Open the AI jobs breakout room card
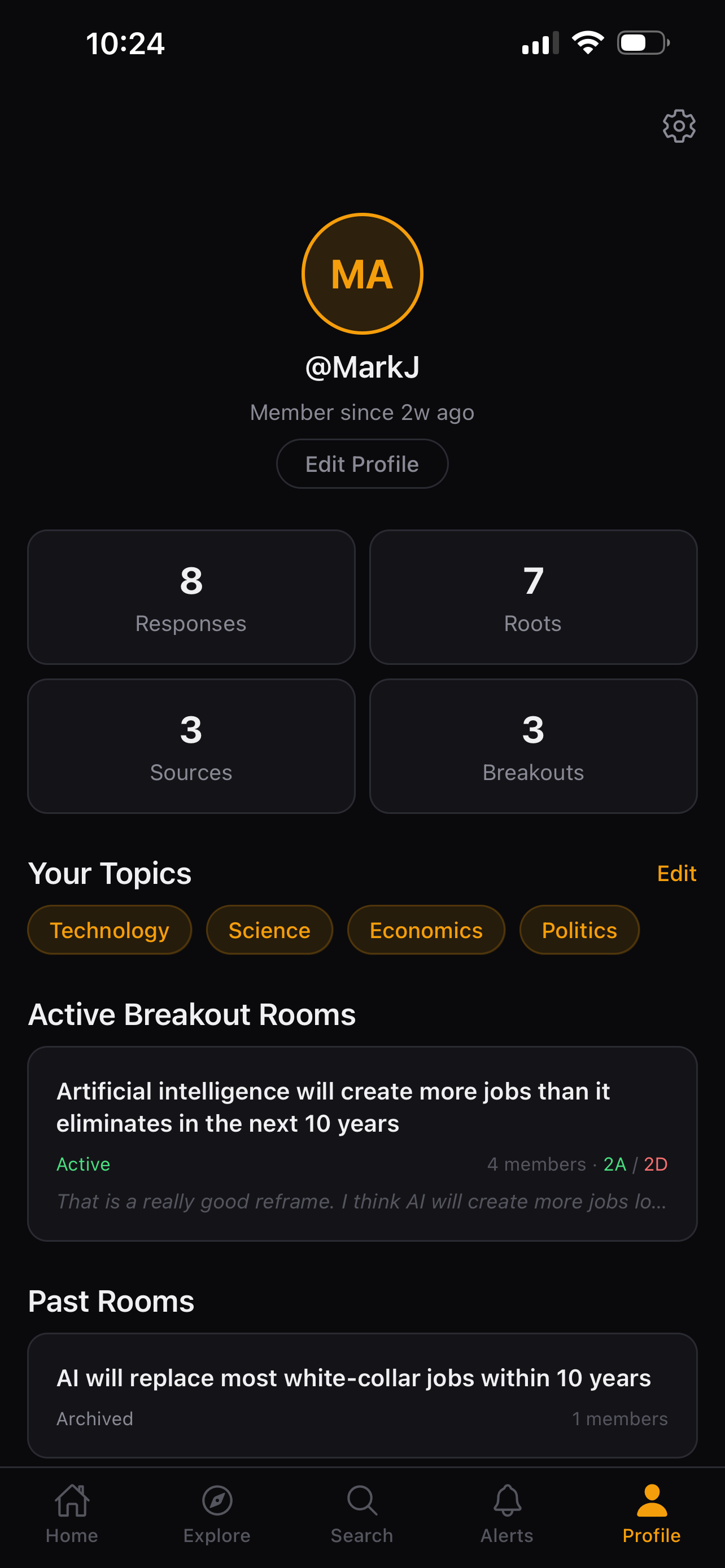 (x=362, y=1144)
